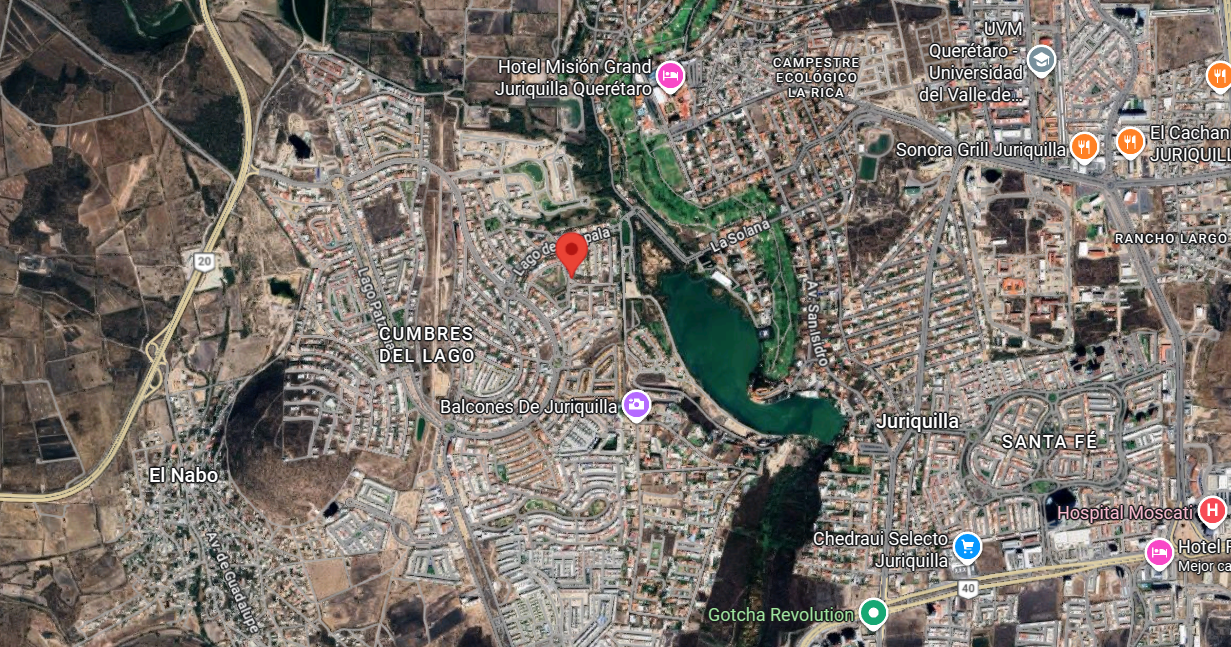1231x647 pixels.
Task: View Balcones De Juriquilla photo spot
Action: (636, 405)
